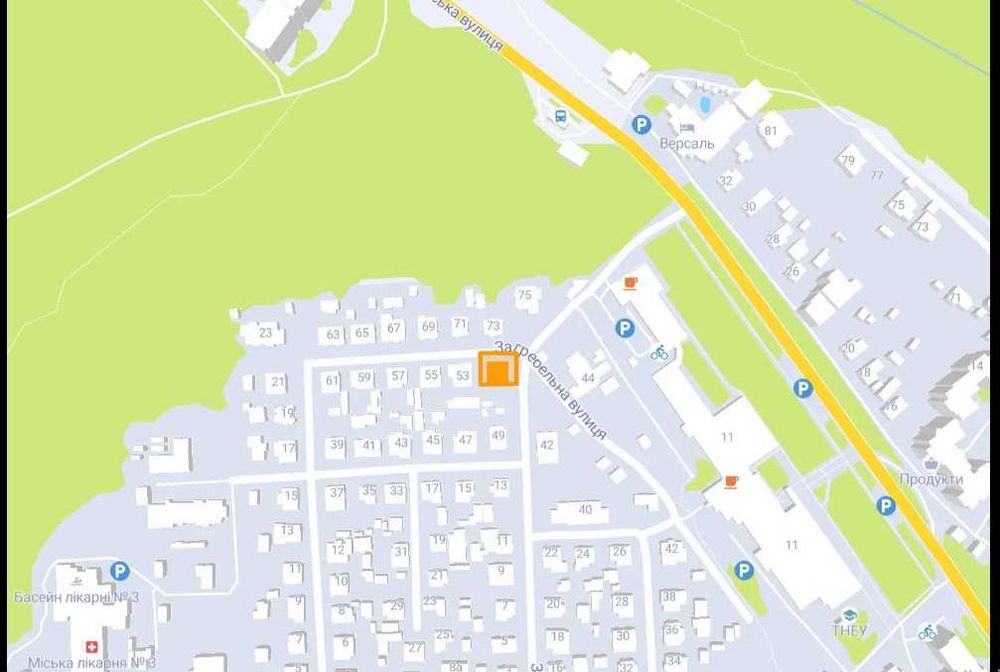Tap the ТНЕУ university marker
This screenshot has width=1000, height=672.
pos(849,616)
